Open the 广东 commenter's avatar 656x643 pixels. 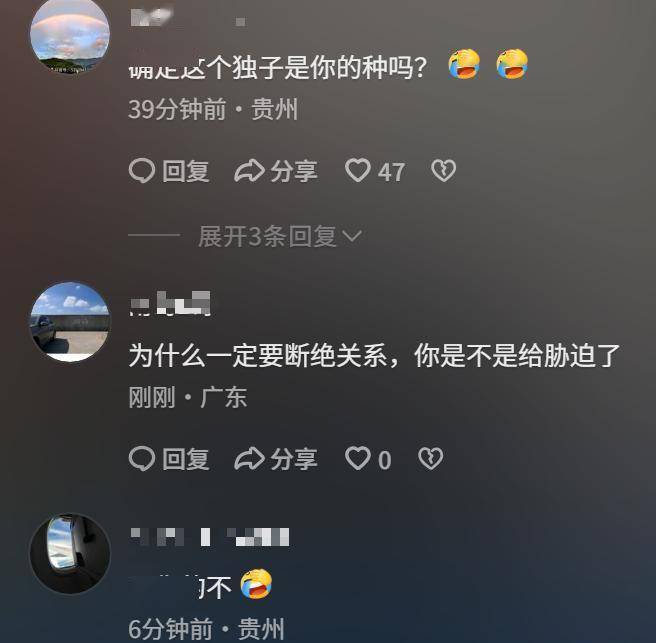tap(70, 321)
